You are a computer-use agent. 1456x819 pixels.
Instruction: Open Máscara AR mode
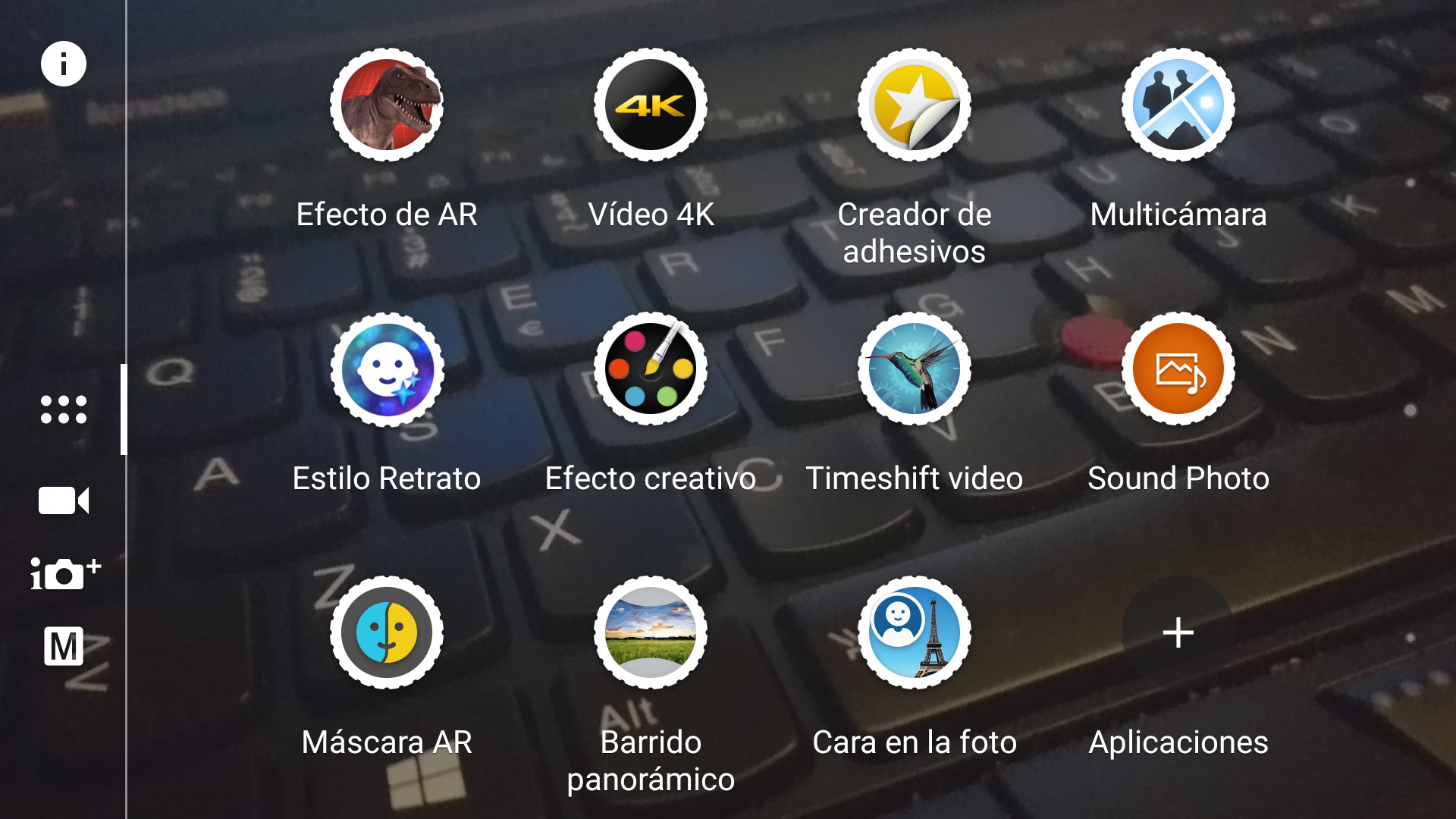[387, 632]
